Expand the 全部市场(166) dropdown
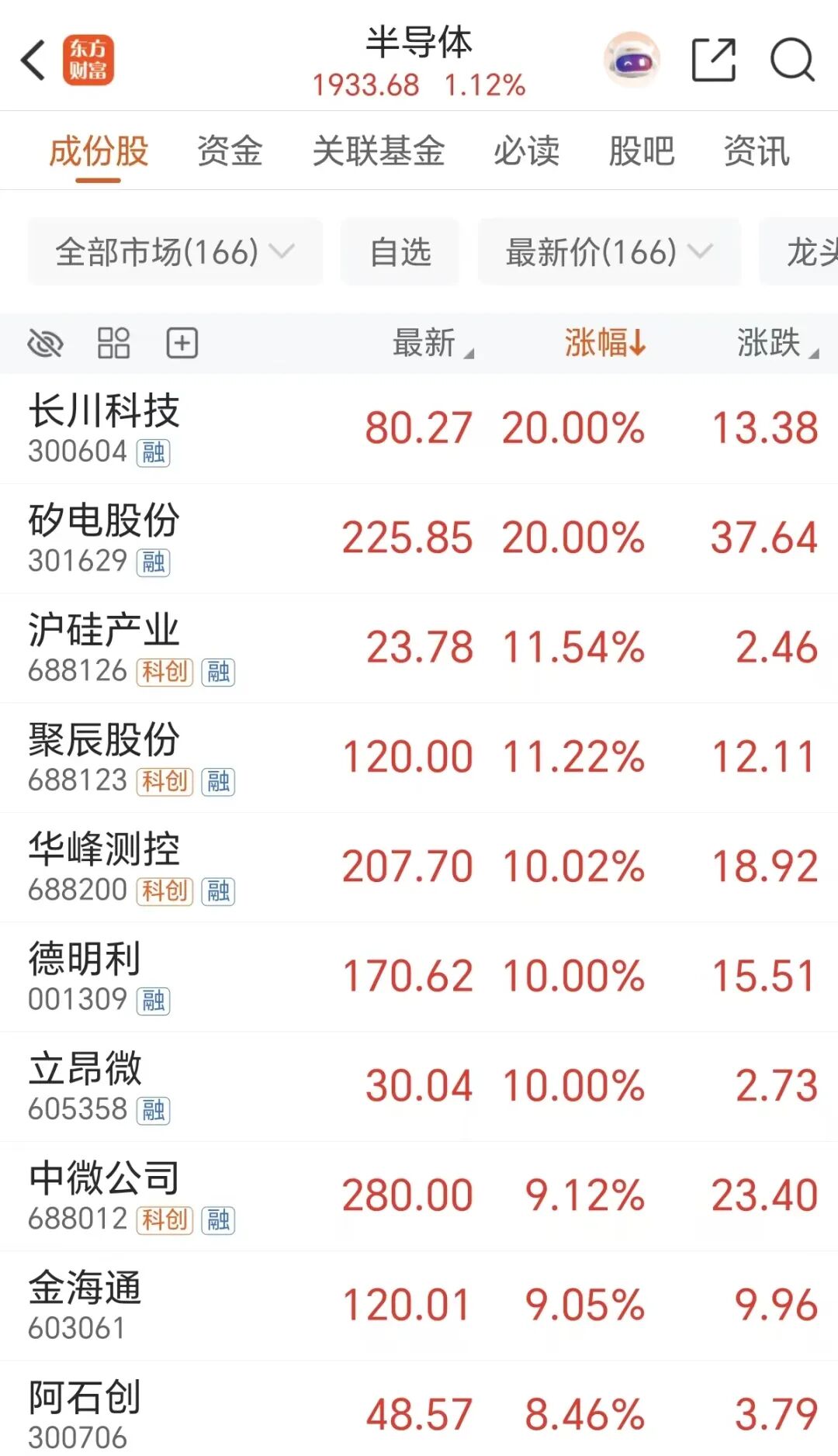Viewport: 838px width, 1456px height. [x=175, y=252]
